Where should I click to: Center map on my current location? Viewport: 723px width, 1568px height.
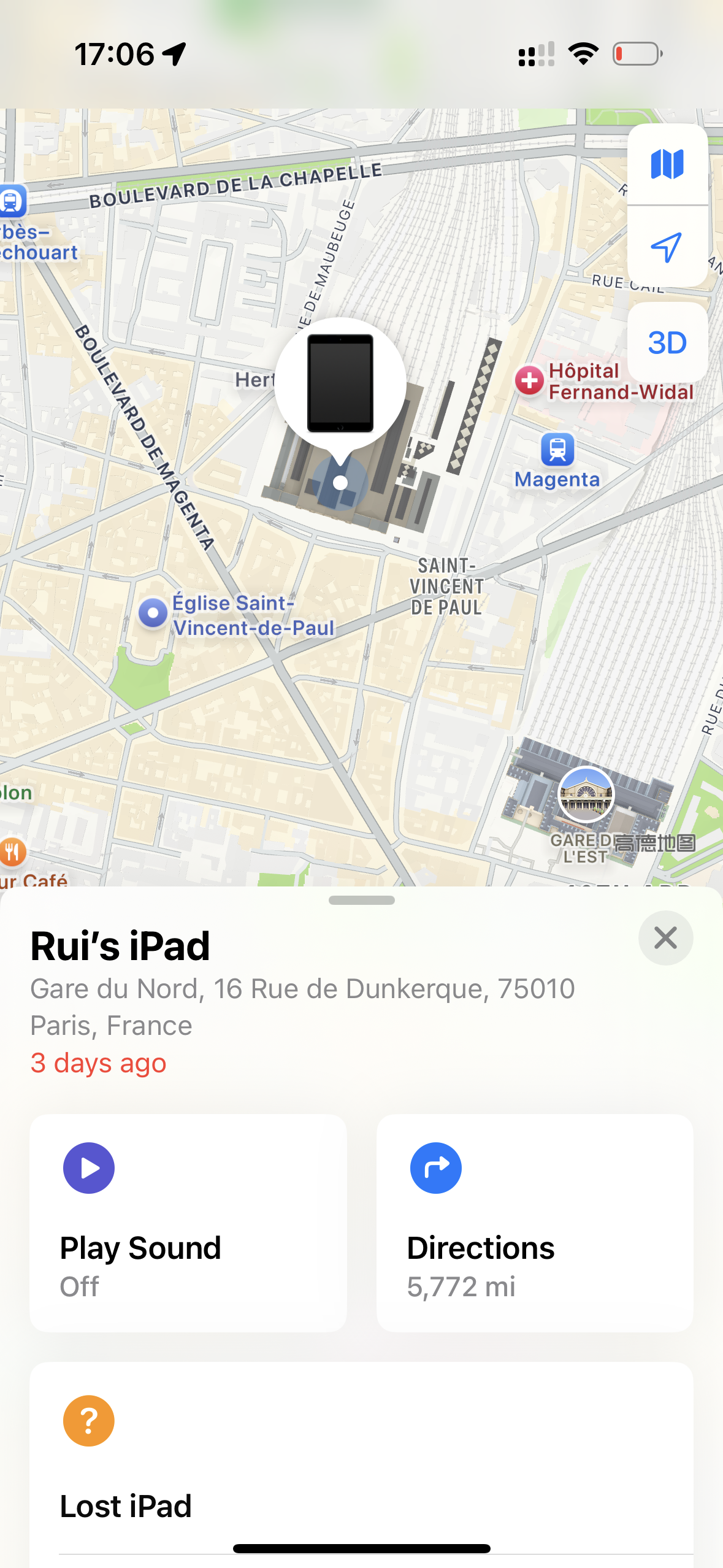point(667,247)
